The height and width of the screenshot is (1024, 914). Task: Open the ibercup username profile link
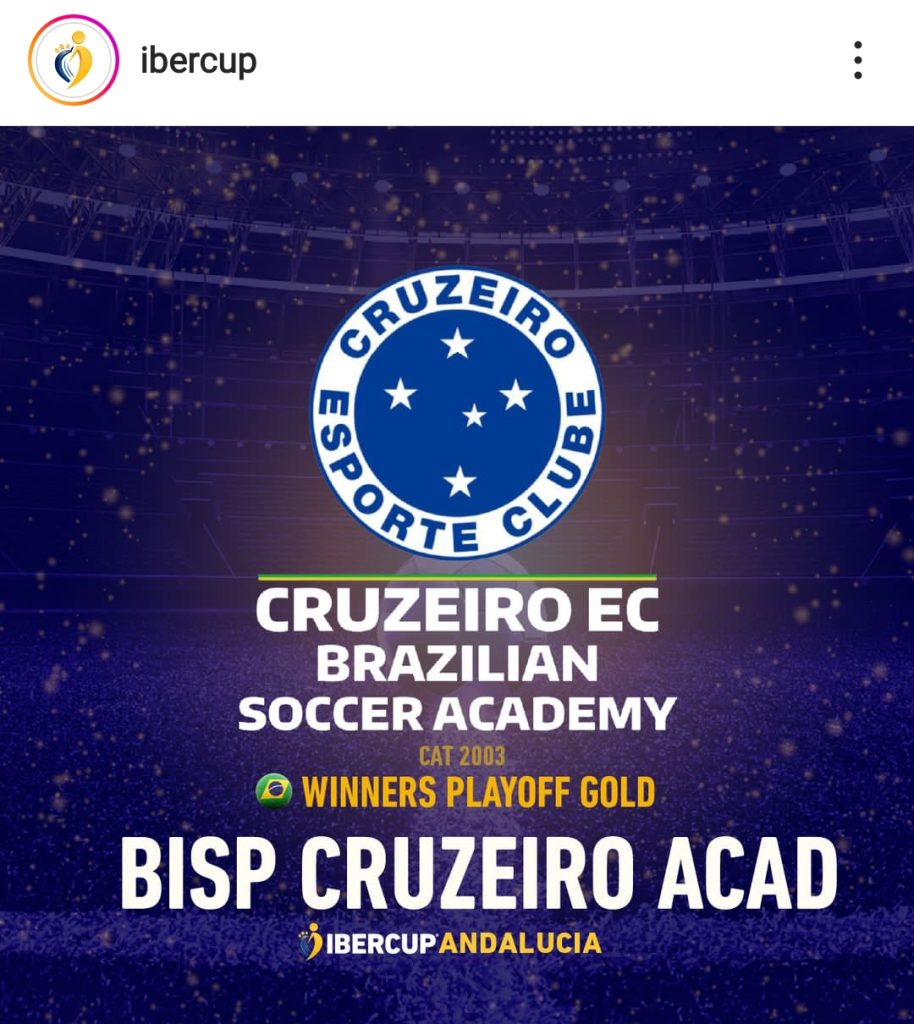[x=198, y=61]
